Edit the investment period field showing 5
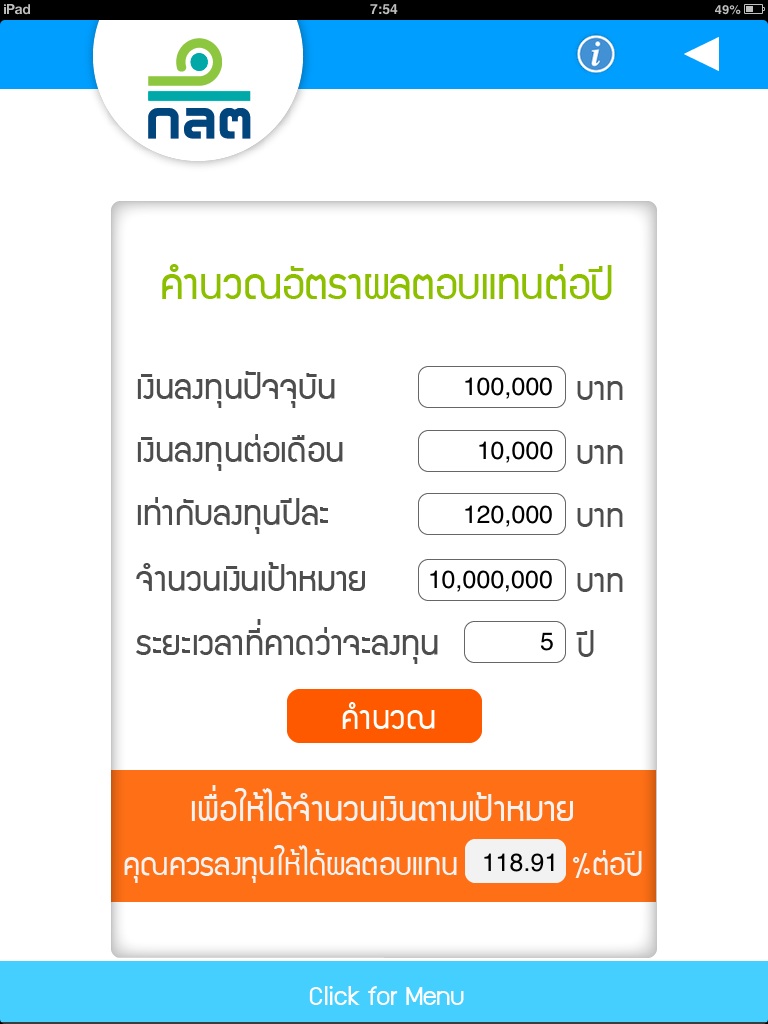The image size is (768, 1024). click(515, 642)
